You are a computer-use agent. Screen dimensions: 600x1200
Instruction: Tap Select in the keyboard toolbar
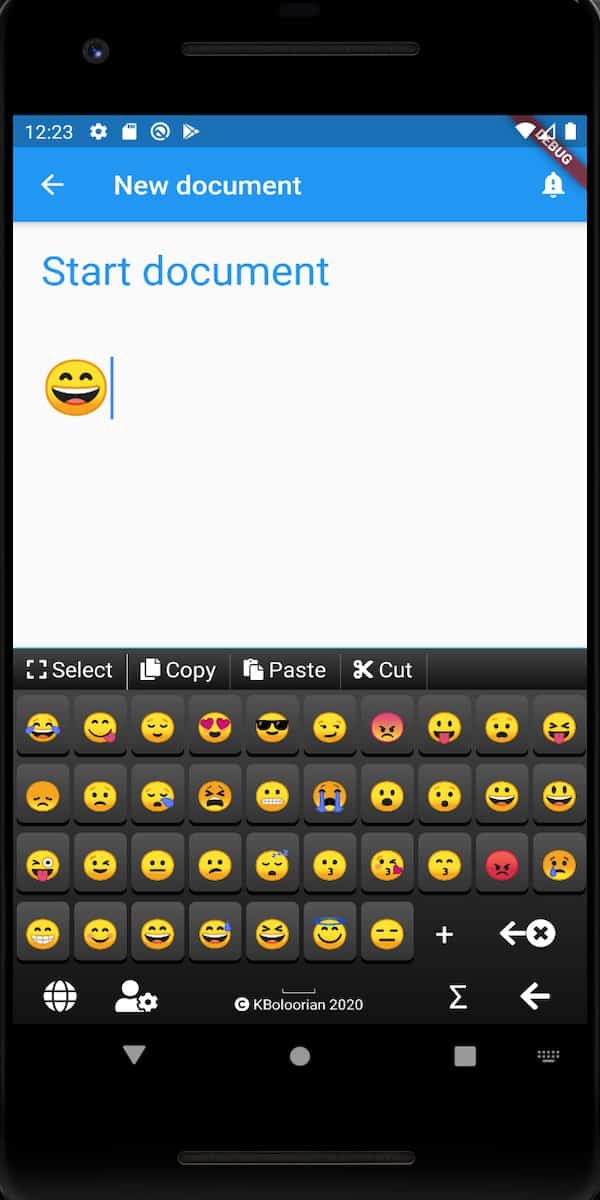pos(70,670)
